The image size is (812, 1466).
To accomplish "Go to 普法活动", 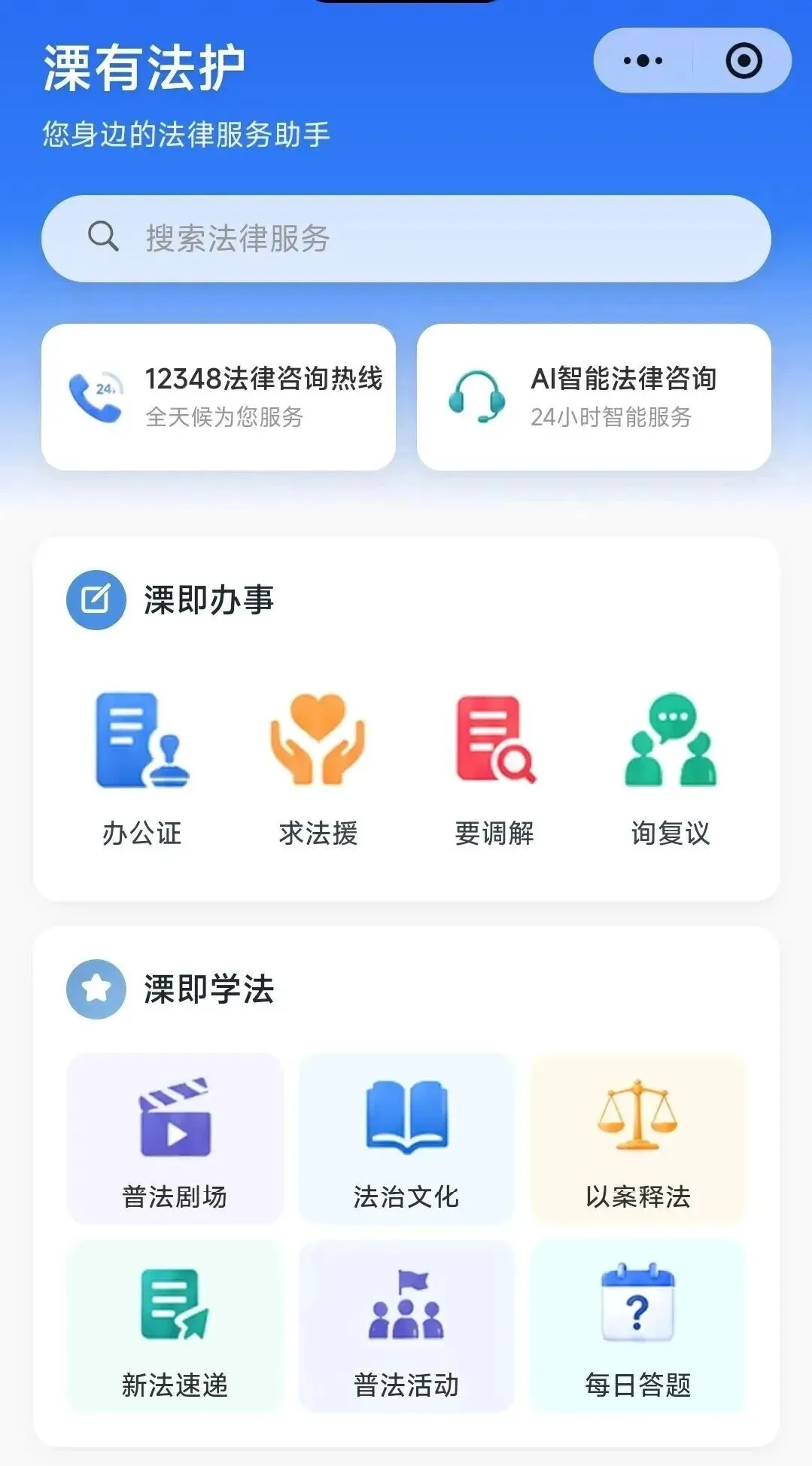I will pyautogui.click(x=406, y=1326).
